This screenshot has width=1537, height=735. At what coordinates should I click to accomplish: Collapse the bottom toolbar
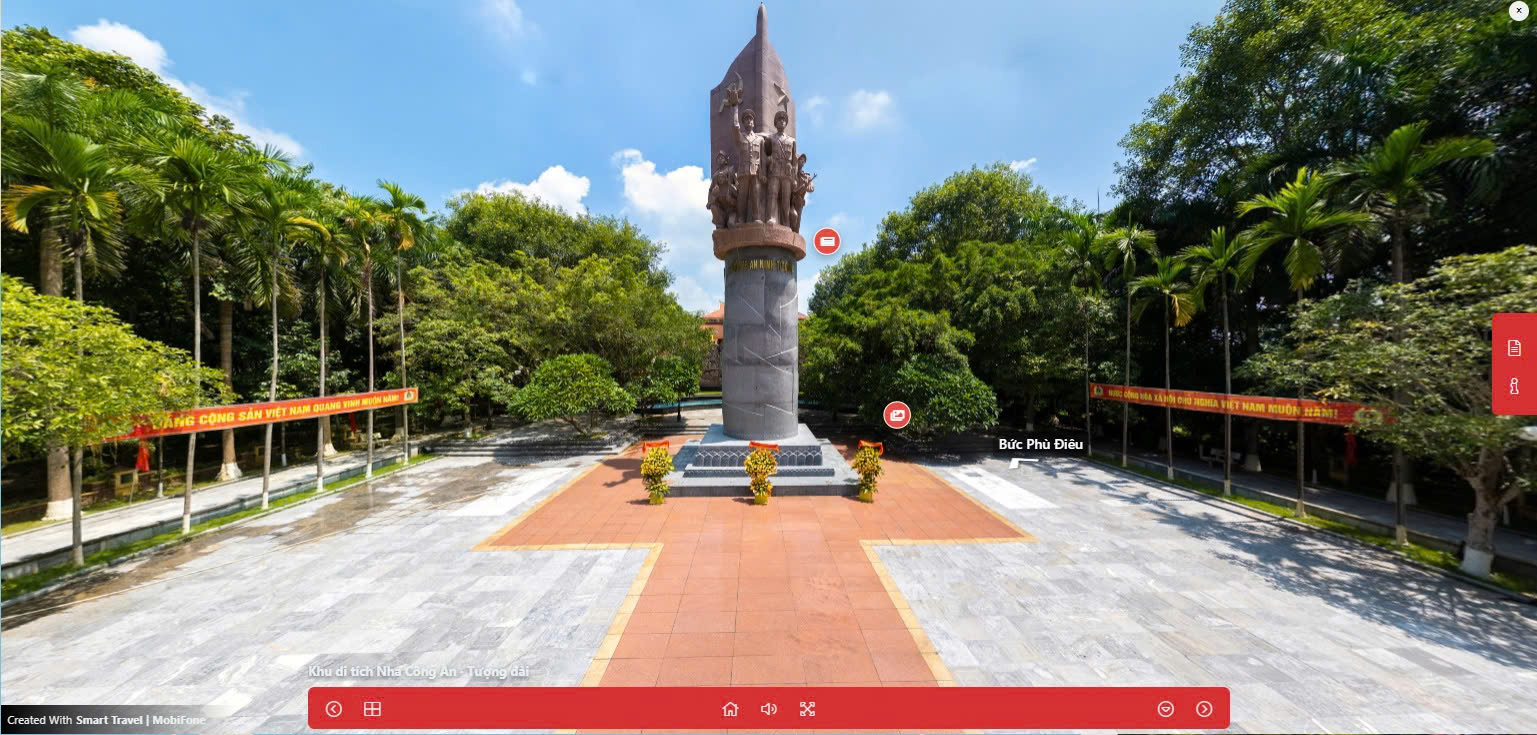click(1165, 709)
